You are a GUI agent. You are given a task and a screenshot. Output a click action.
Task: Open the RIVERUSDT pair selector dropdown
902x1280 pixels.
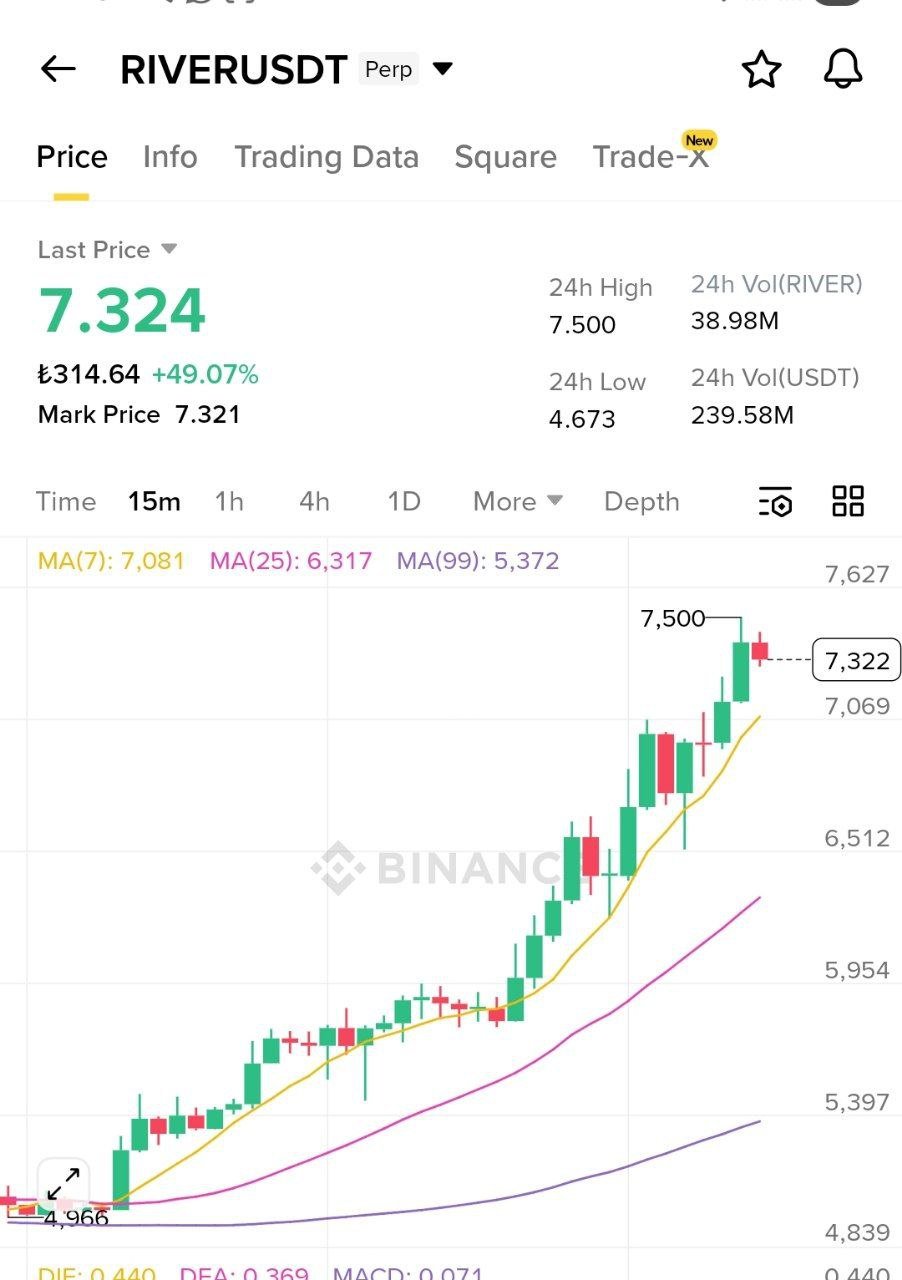tap(442, 69)
